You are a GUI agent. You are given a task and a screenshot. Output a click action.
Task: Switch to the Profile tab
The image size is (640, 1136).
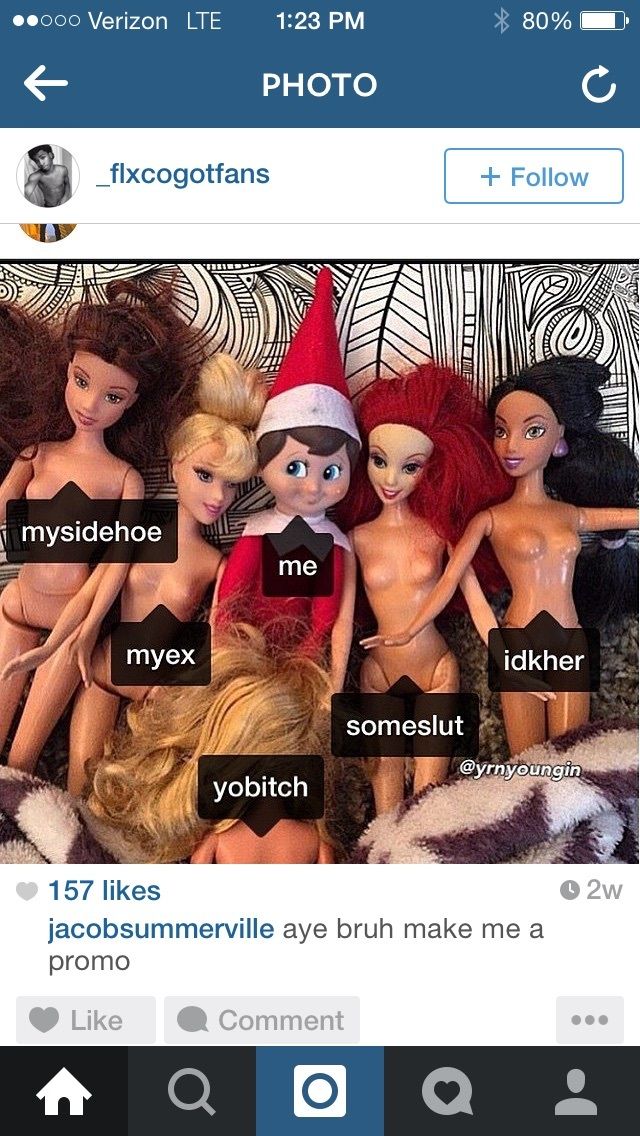pos(576,1091)
